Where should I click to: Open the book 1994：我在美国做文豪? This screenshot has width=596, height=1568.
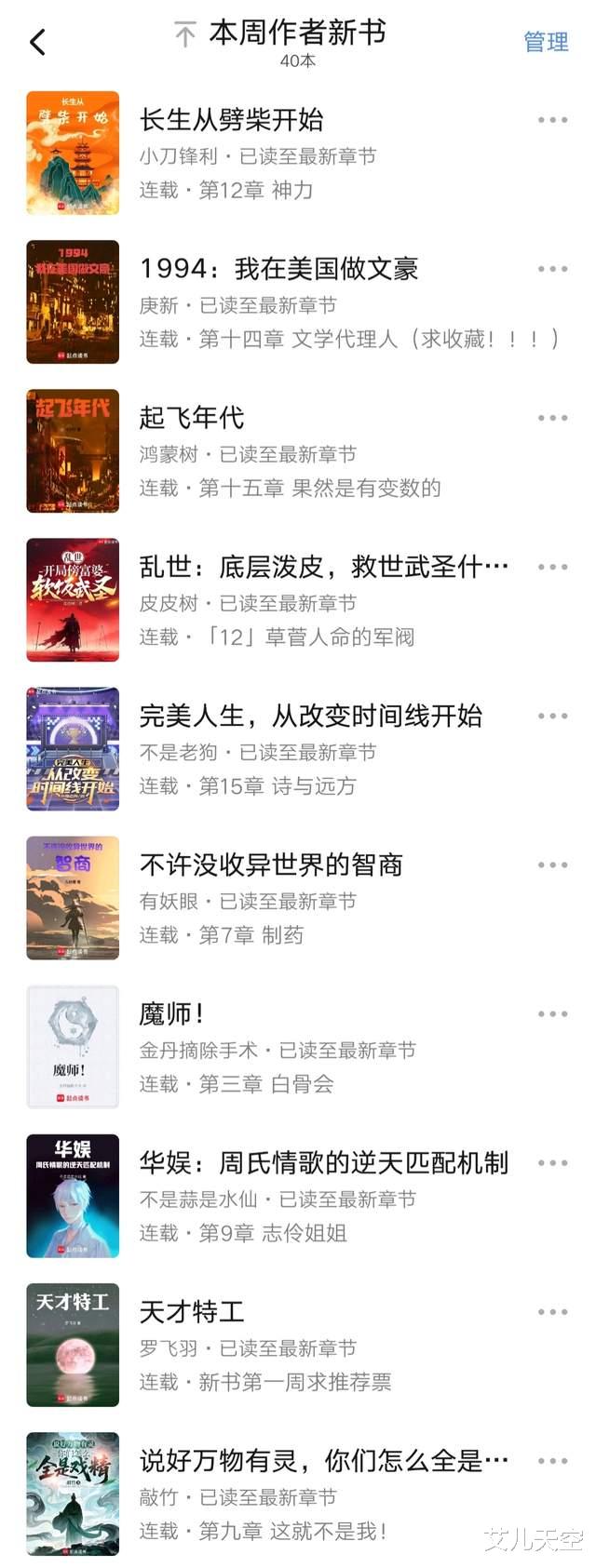click(x=278, y=269)
